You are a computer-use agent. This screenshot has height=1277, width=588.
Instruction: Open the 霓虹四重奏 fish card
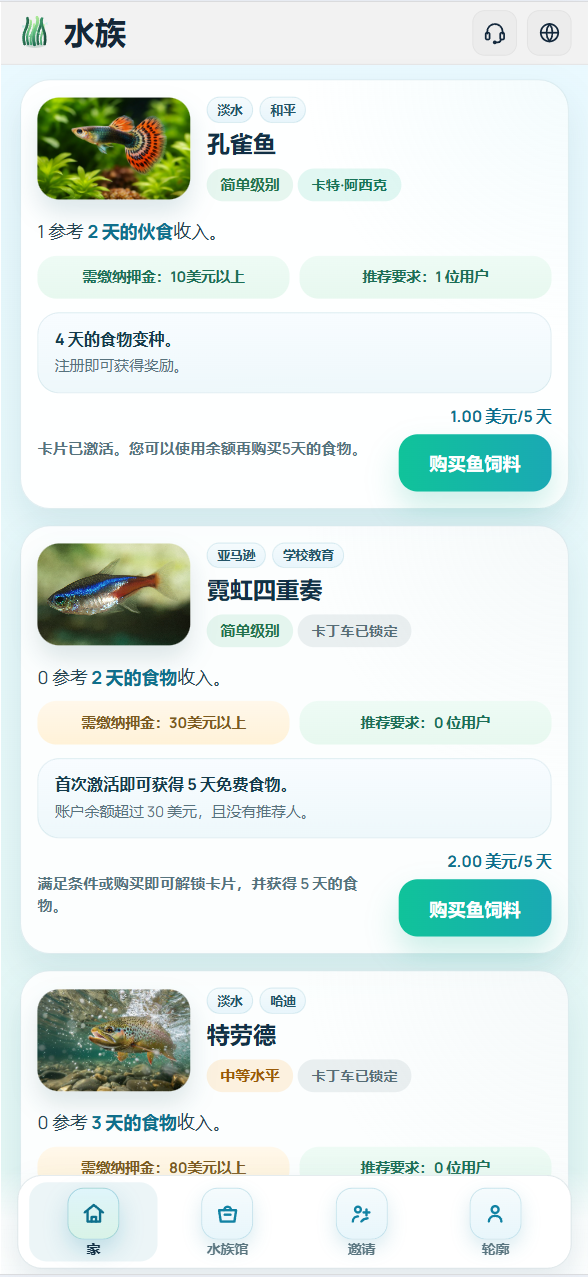294,739
